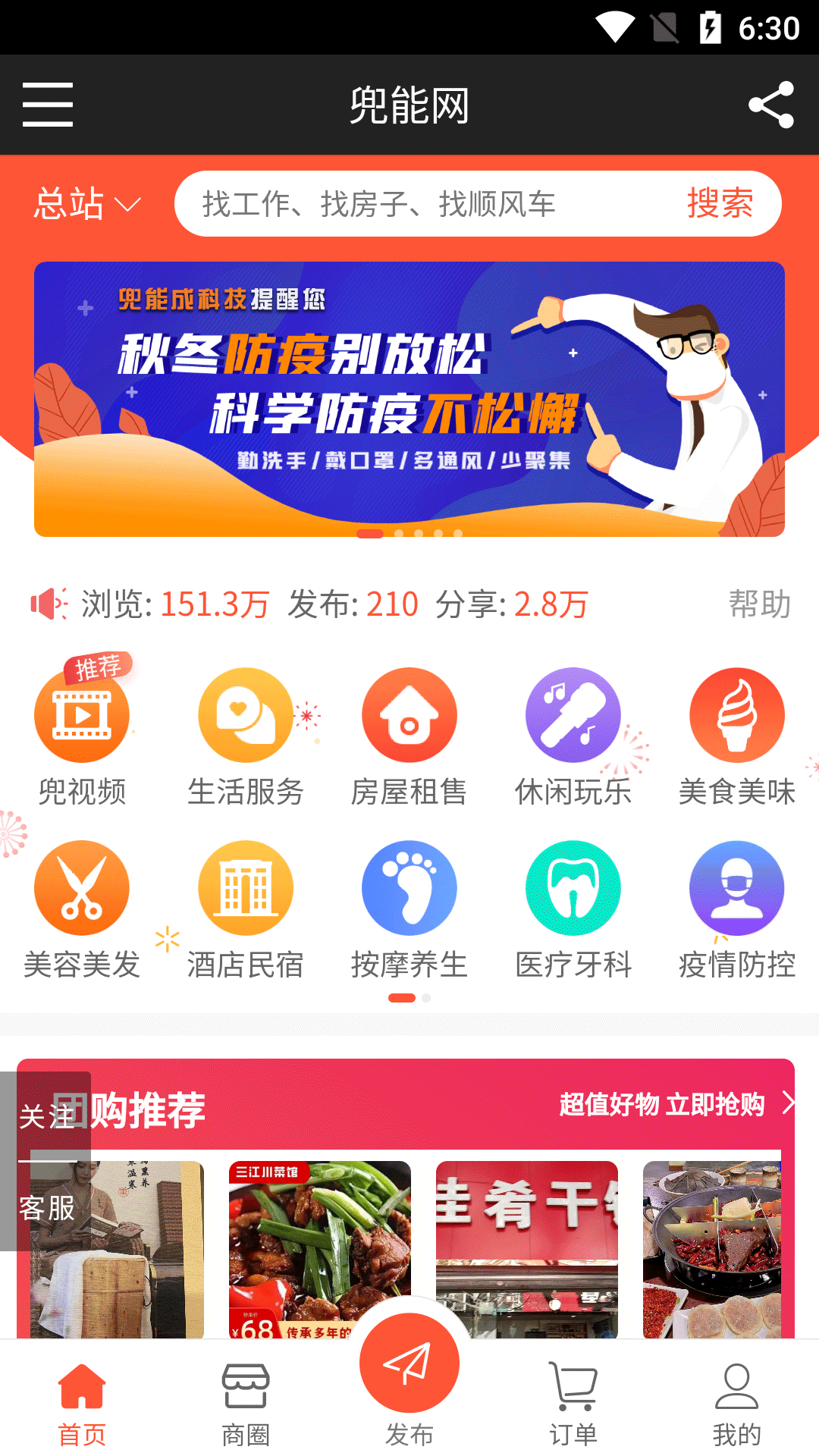Open the 兜视频 video category

[82, 736]
